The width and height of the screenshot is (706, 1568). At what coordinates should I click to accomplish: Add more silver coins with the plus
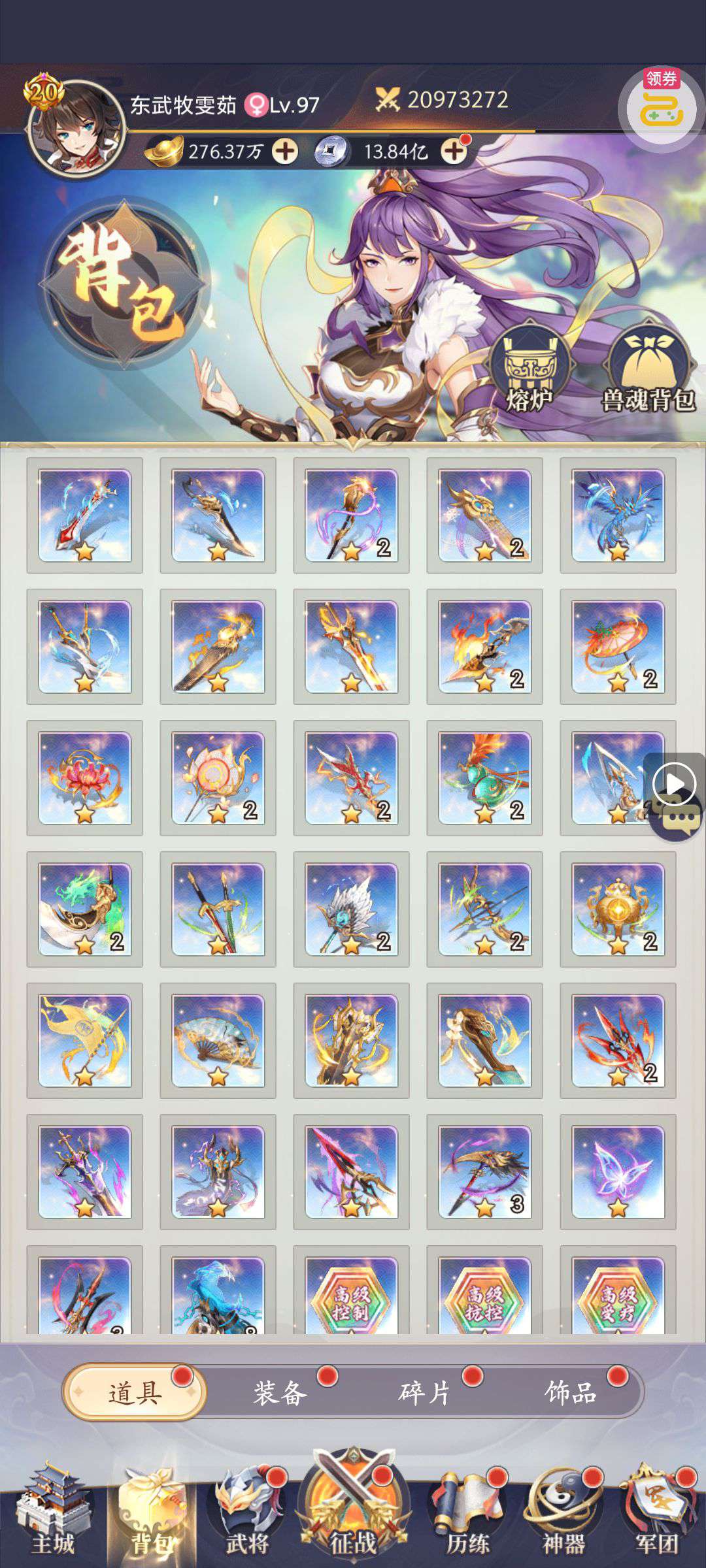(454, 152)
